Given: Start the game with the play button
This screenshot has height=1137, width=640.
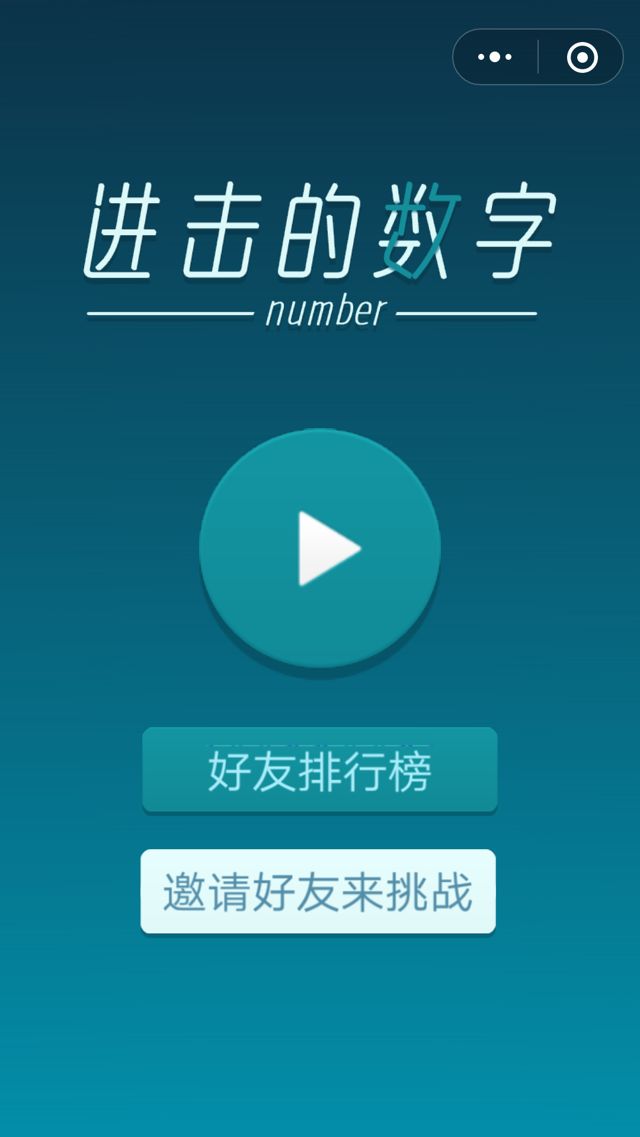Looking at the screenshot, I should pos(320,548).
